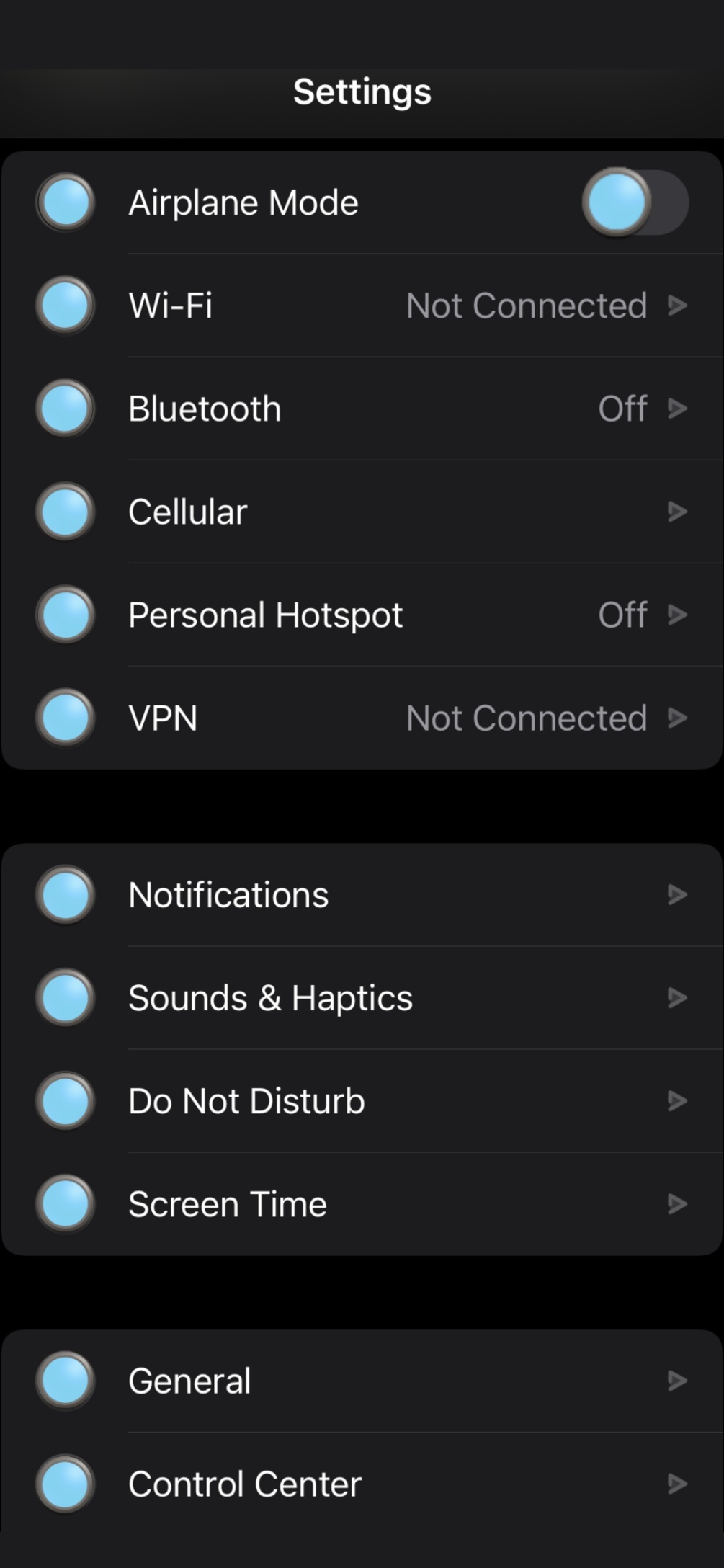The height and width of the screenshot is (1568, 724).
Task: Open Wi-Fi settings
Action: pos(362,306)
